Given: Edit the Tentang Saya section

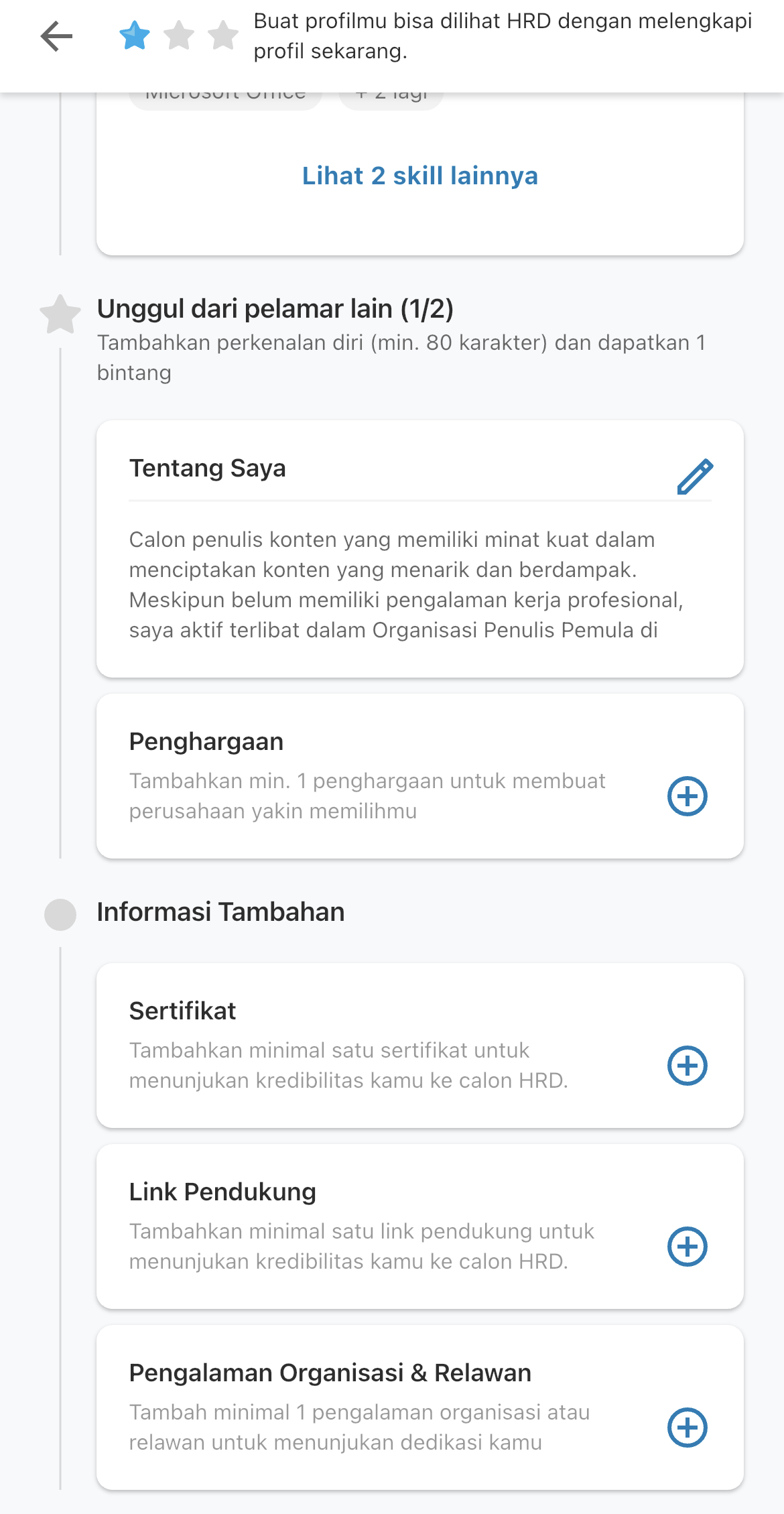Looking at the screenshot, I should (x=695, y=476).
